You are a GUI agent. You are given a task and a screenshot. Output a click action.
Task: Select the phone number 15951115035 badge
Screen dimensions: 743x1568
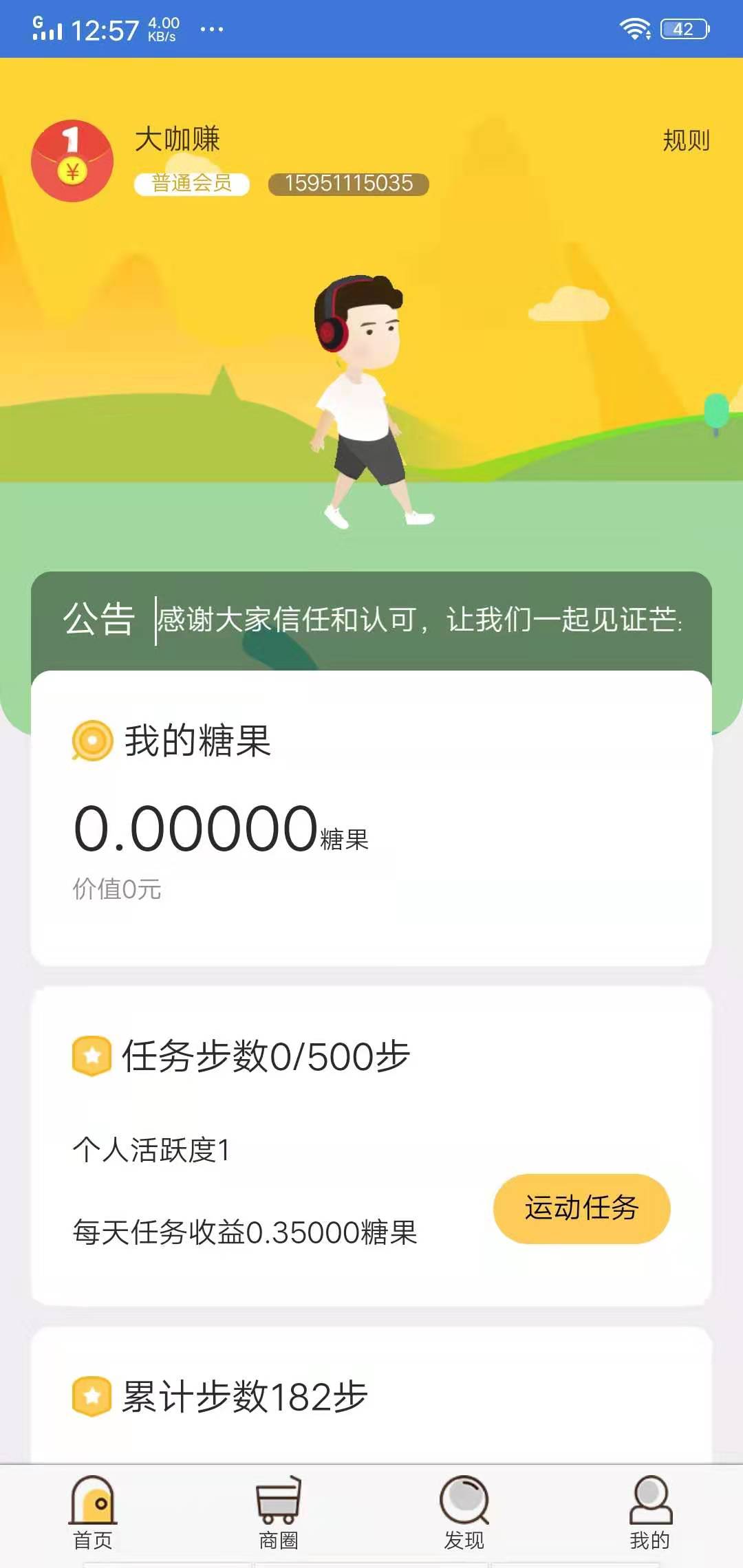coord(347,184)
